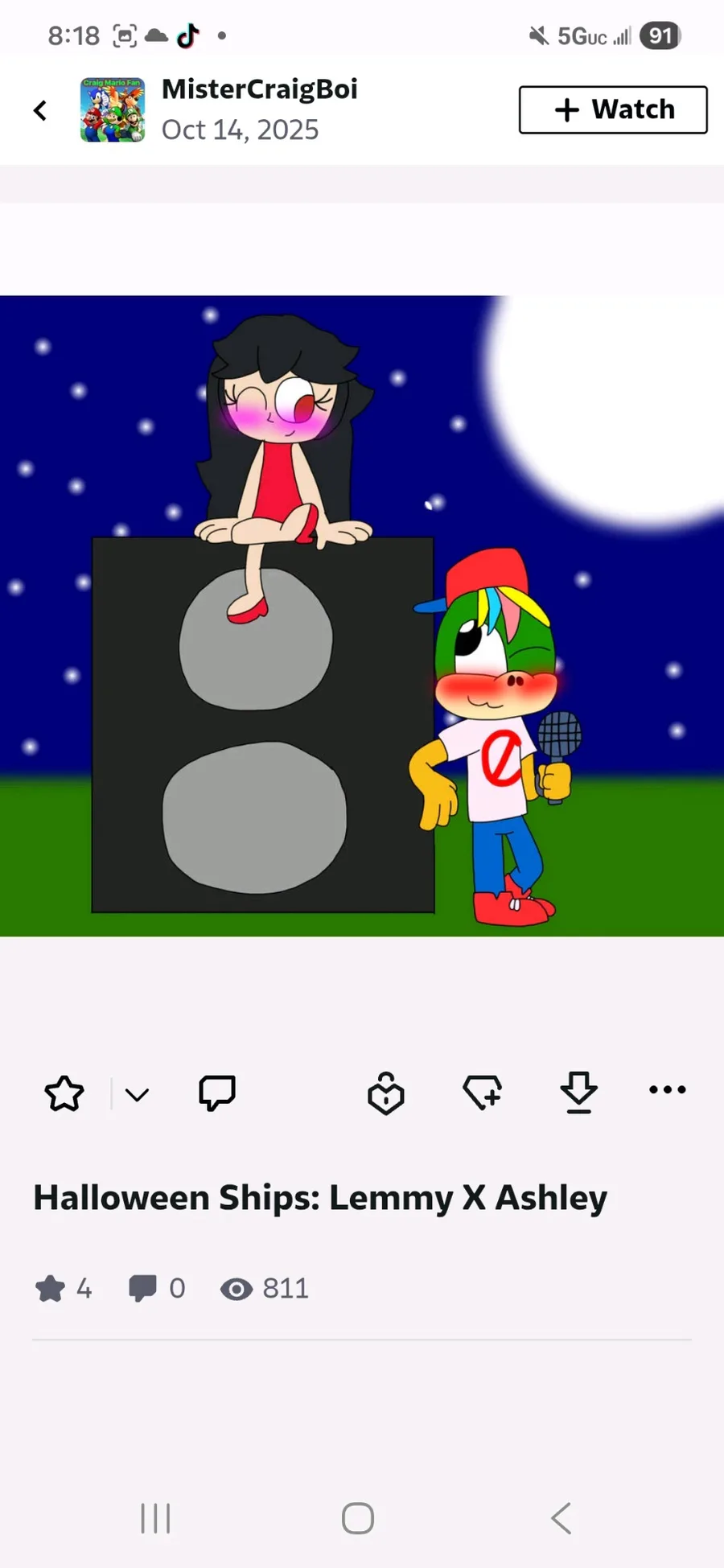Open MisterCraigBoi's username link
Screen dimensions: 724x1568
click(x=260, y=89)
